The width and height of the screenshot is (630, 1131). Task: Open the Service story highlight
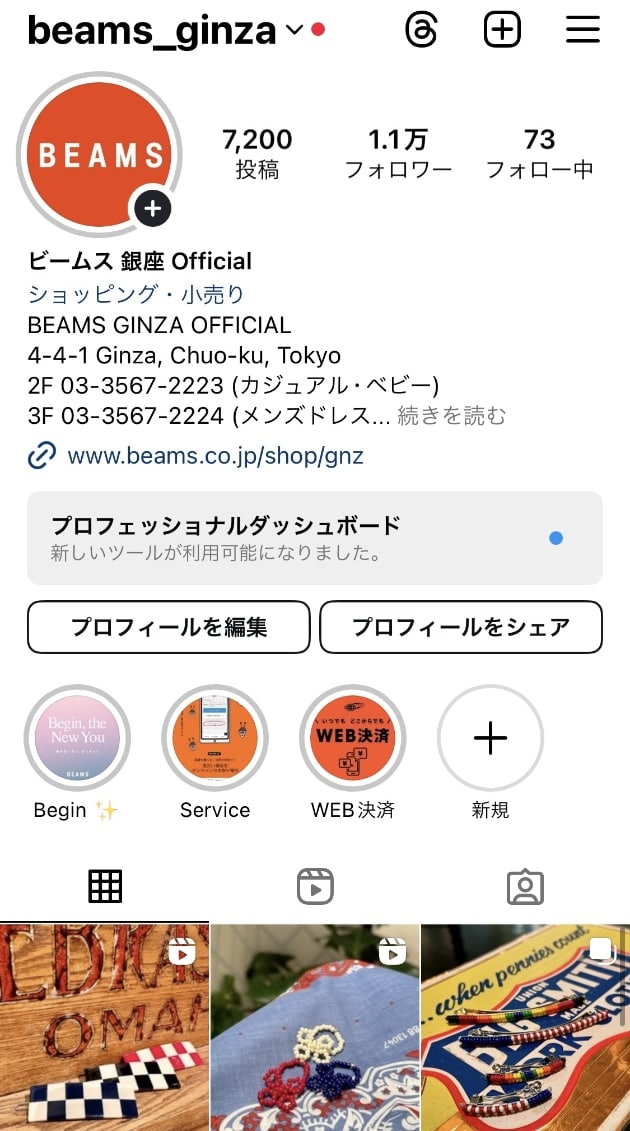[x=214, y=738]
